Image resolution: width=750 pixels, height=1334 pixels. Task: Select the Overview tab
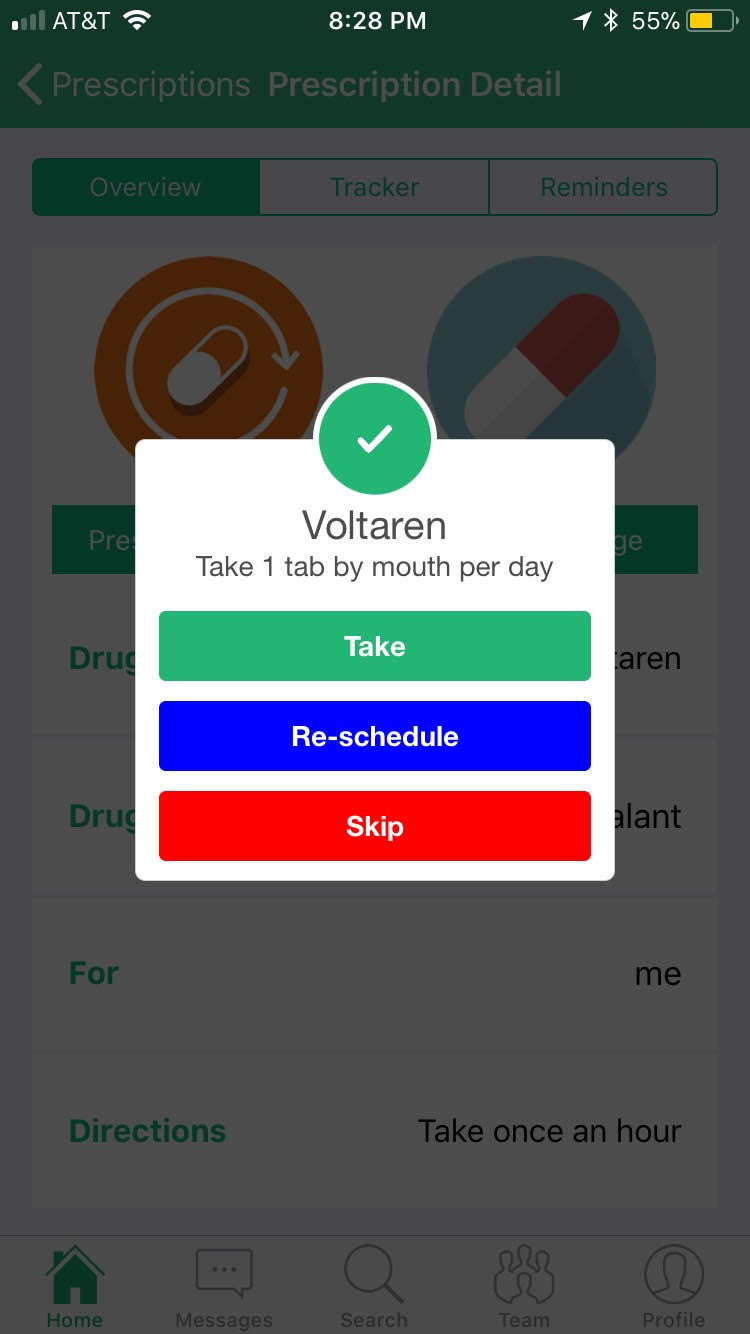click(x=145, y=186)
